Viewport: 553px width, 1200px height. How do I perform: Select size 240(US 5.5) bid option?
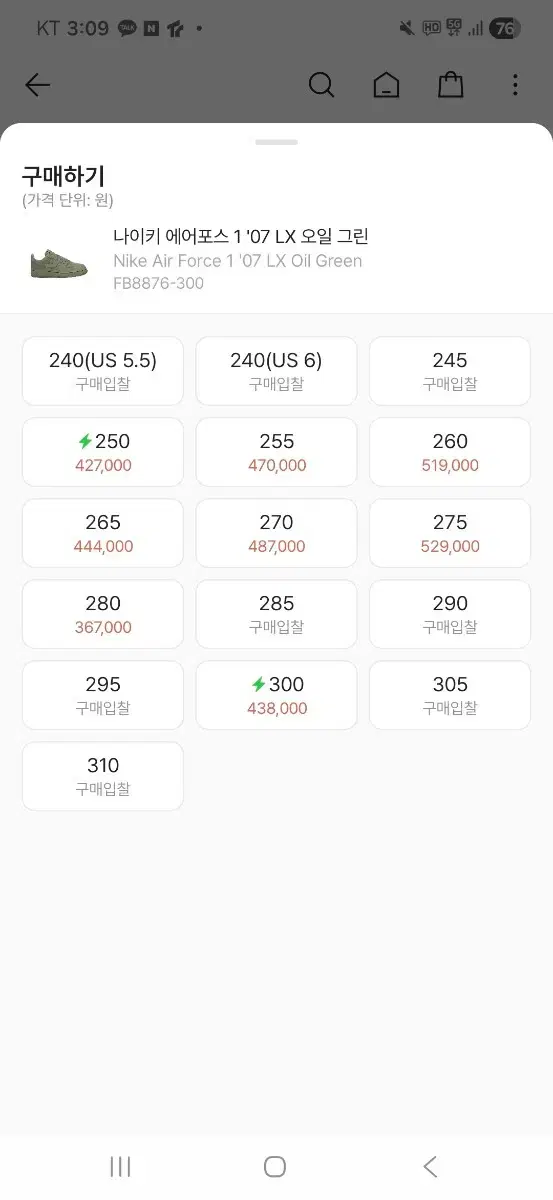pyautogui.click(x=103, y=371)
